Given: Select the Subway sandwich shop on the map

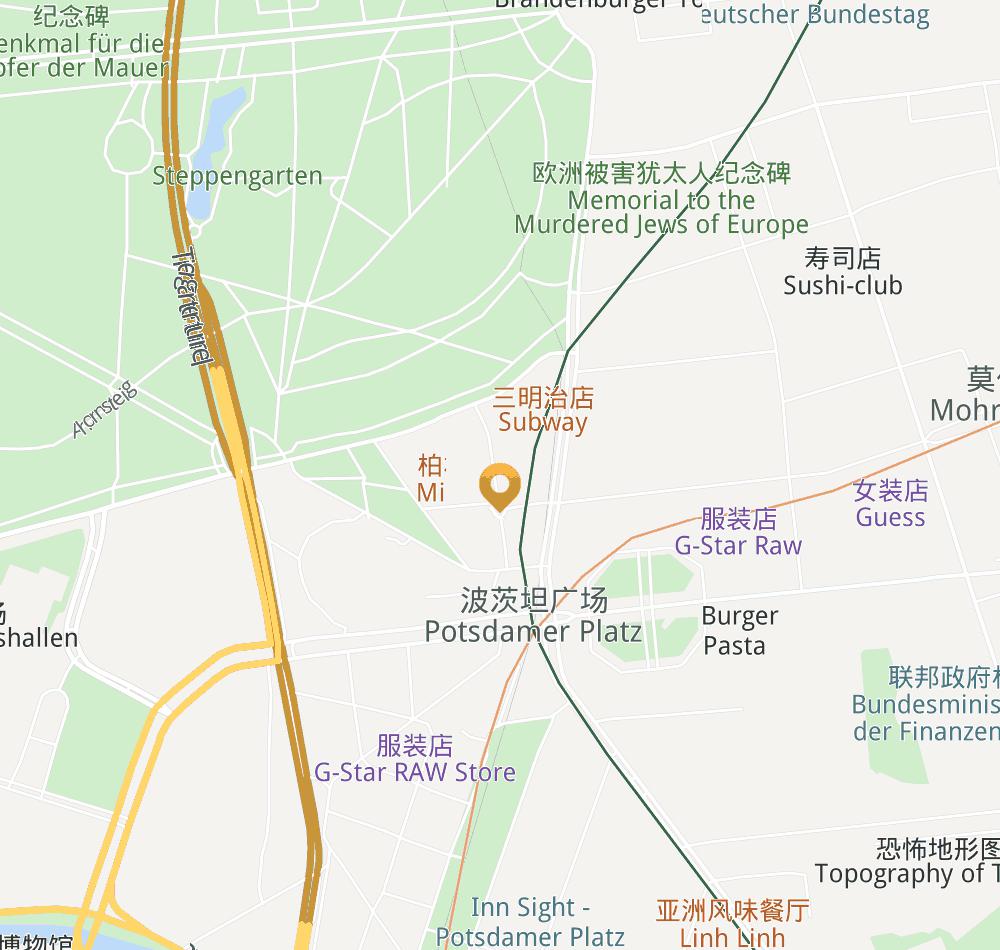Looking at the screenshot, I should (543, 410).
